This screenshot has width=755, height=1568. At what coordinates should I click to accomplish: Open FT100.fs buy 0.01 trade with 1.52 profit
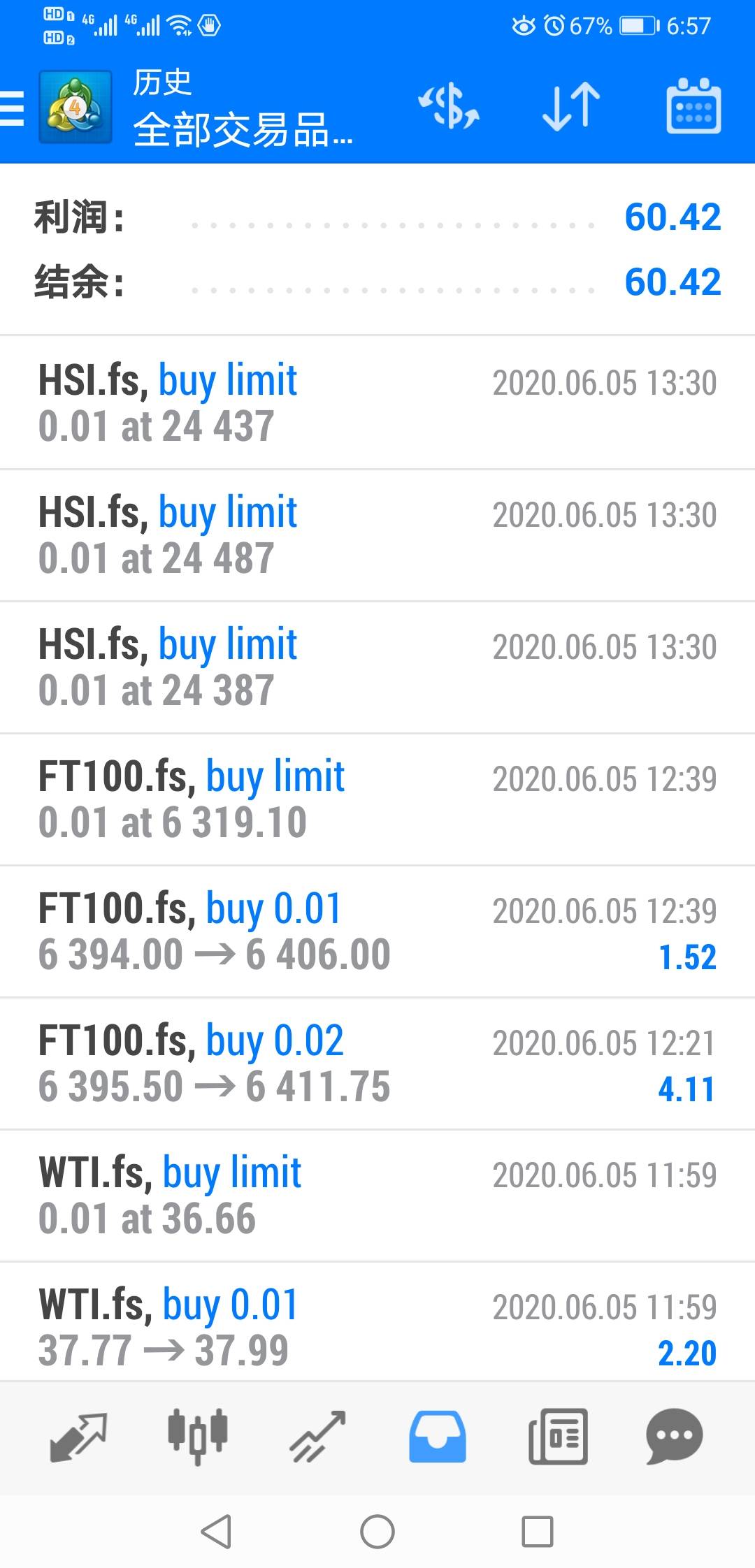[x=377, y=931]
